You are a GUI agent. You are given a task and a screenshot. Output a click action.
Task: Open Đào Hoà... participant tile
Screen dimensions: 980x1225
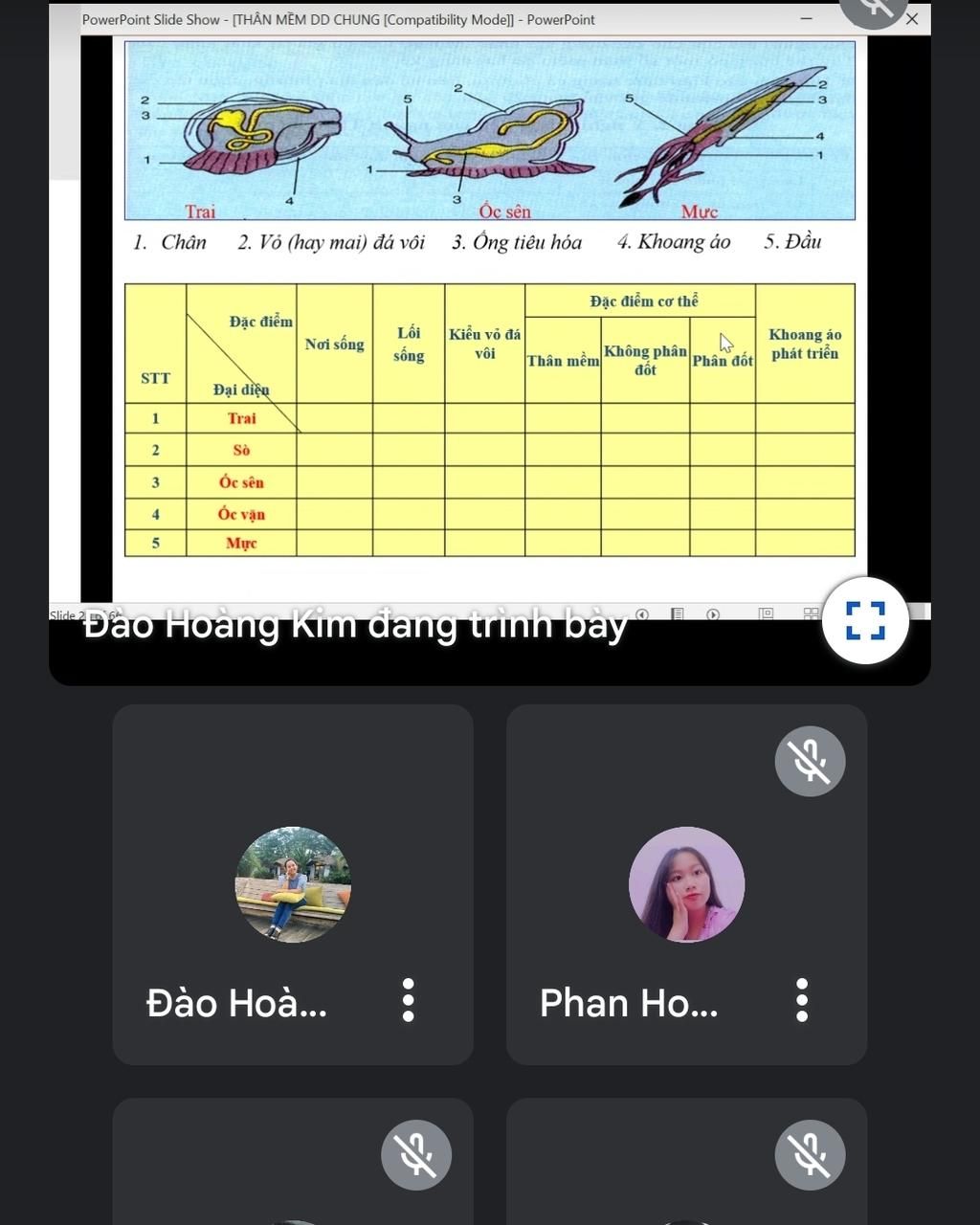point(292,883)
